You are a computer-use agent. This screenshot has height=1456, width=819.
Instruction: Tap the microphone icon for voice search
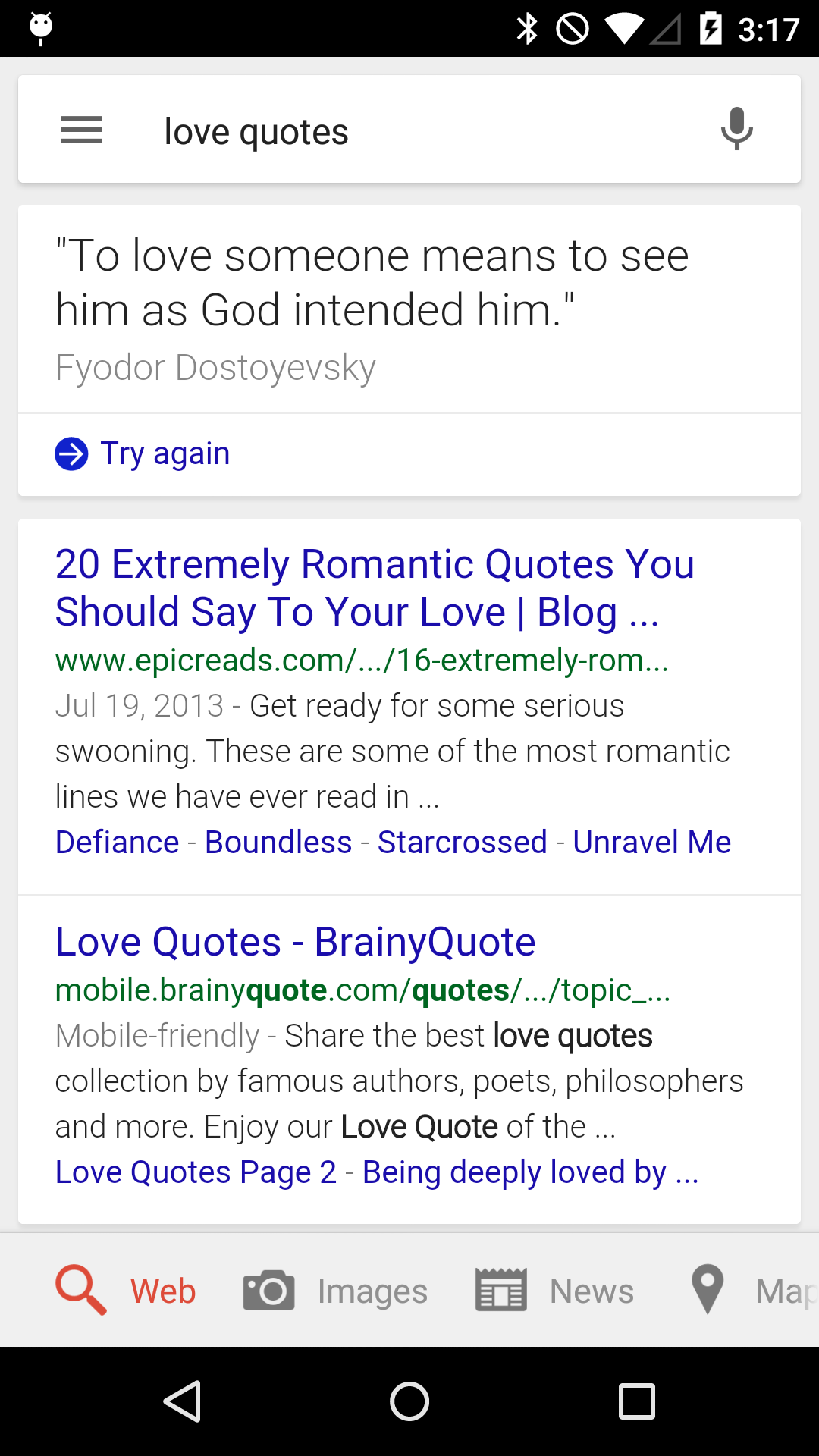pyautogui.click(x=735, y=128)
